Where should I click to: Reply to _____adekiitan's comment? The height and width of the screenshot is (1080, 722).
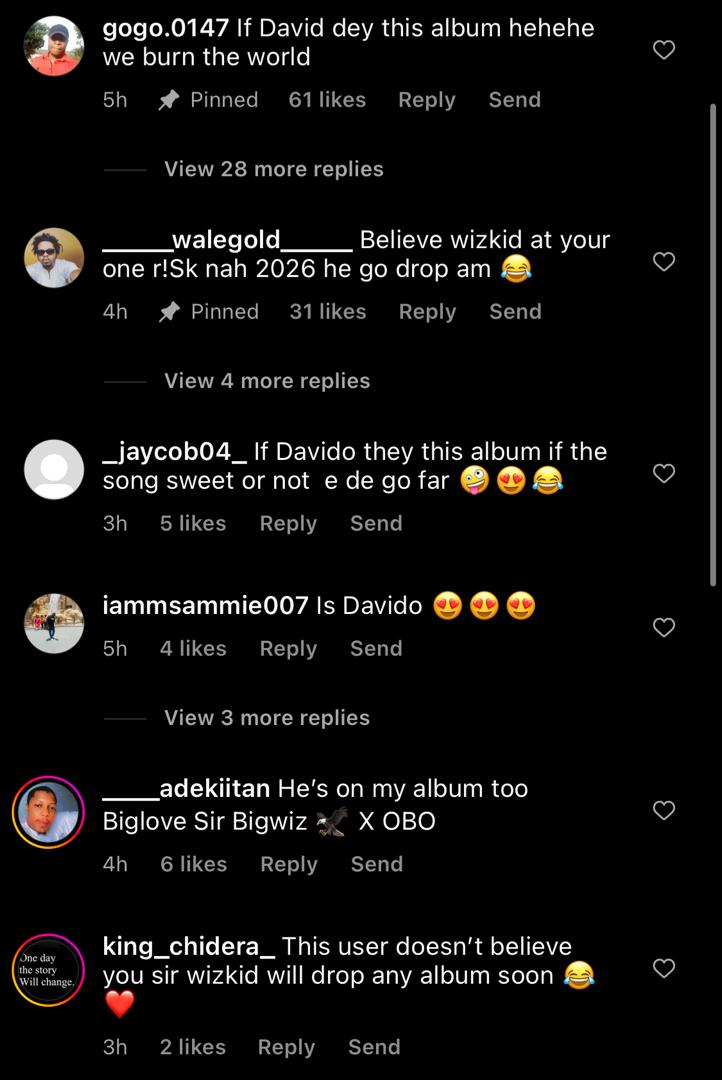pyautogui.click(x=289, y=865)
